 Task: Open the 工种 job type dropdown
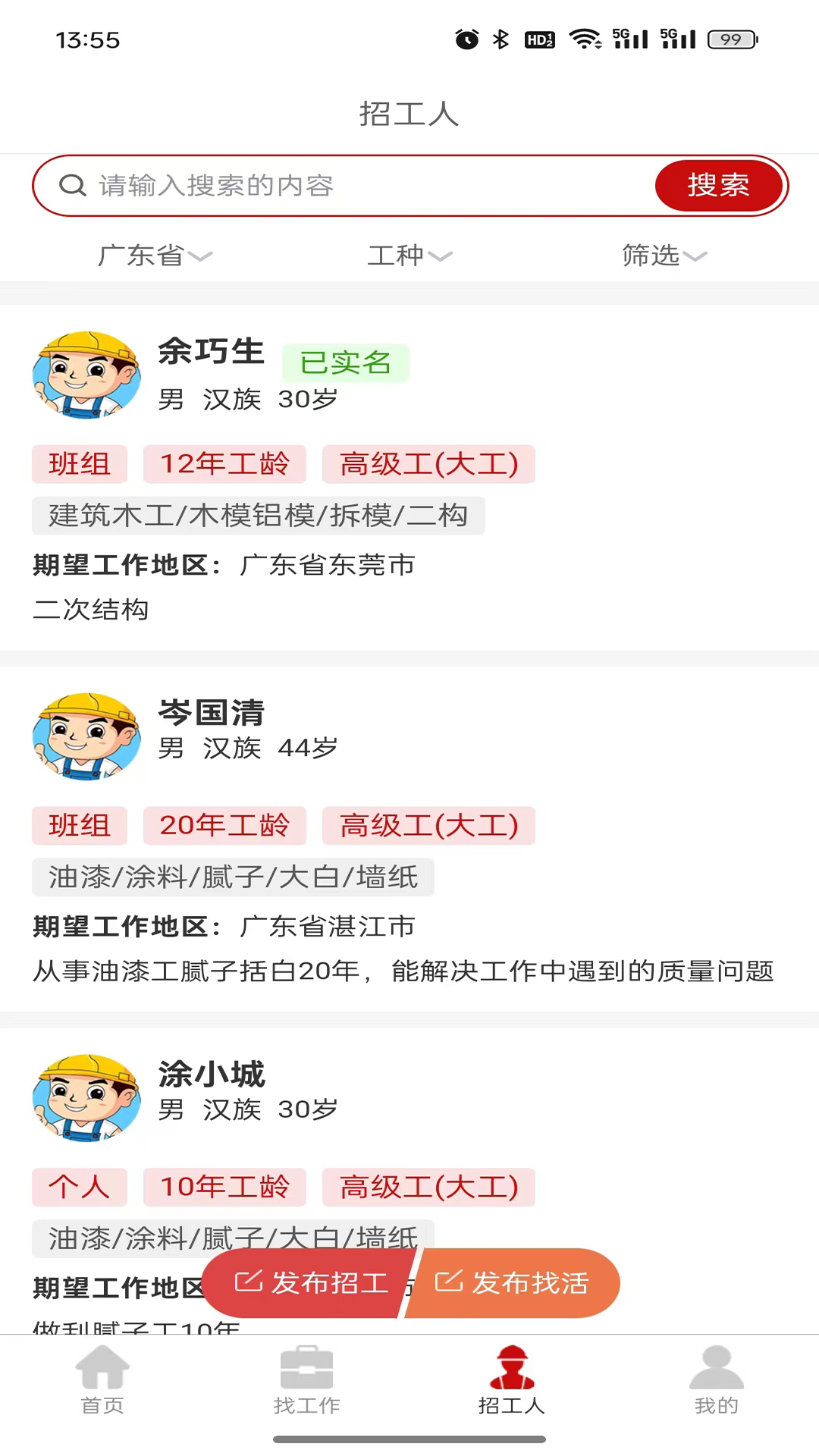[x=408, y=256]
